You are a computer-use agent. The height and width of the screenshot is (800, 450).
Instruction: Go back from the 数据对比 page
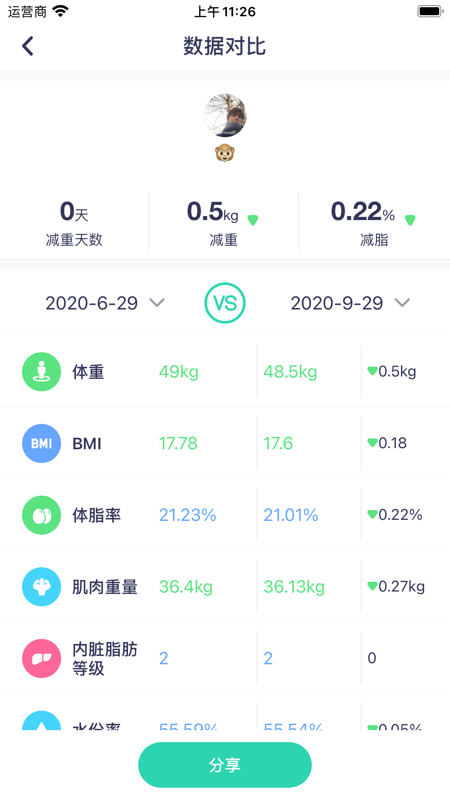point(28,46)
